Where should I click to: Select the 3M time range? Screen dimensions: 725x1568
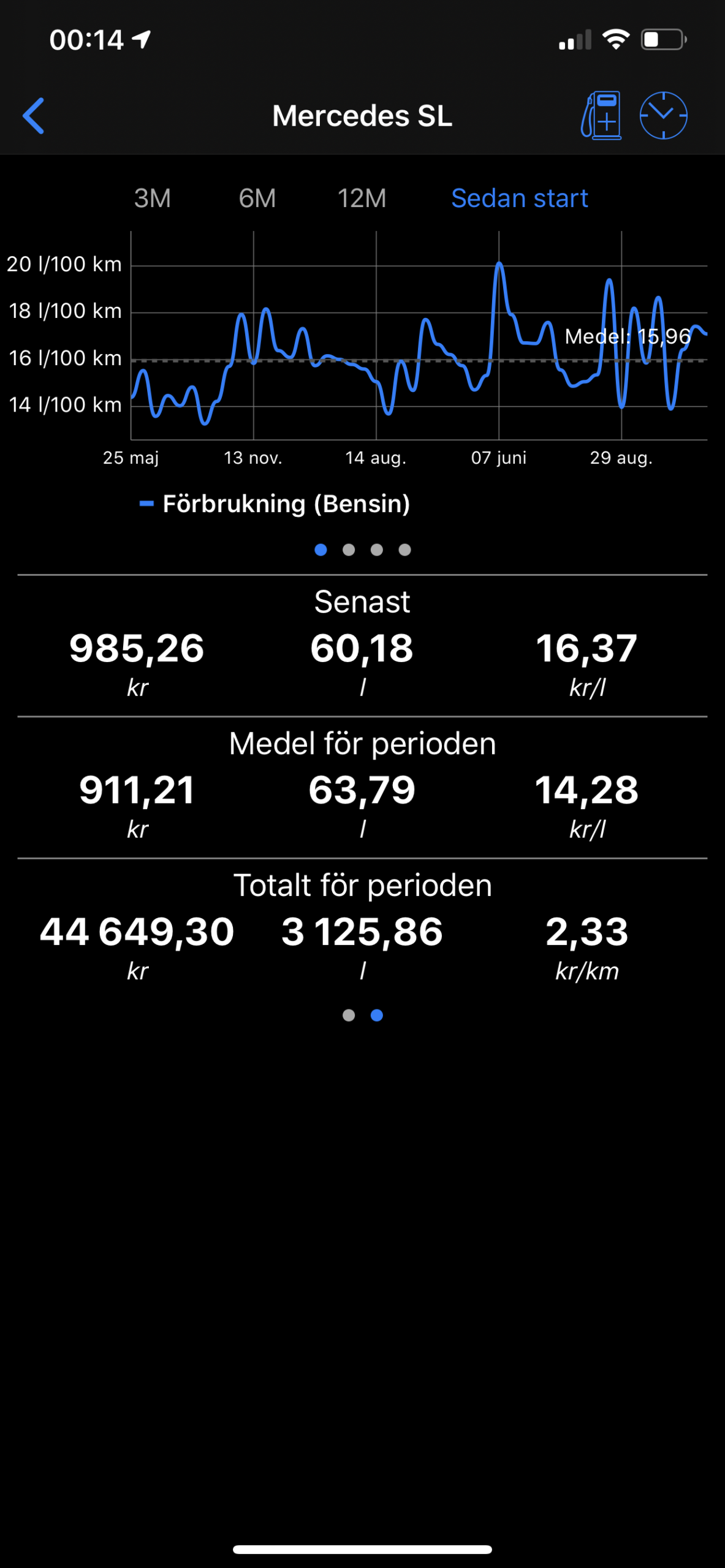click(152, 198)
